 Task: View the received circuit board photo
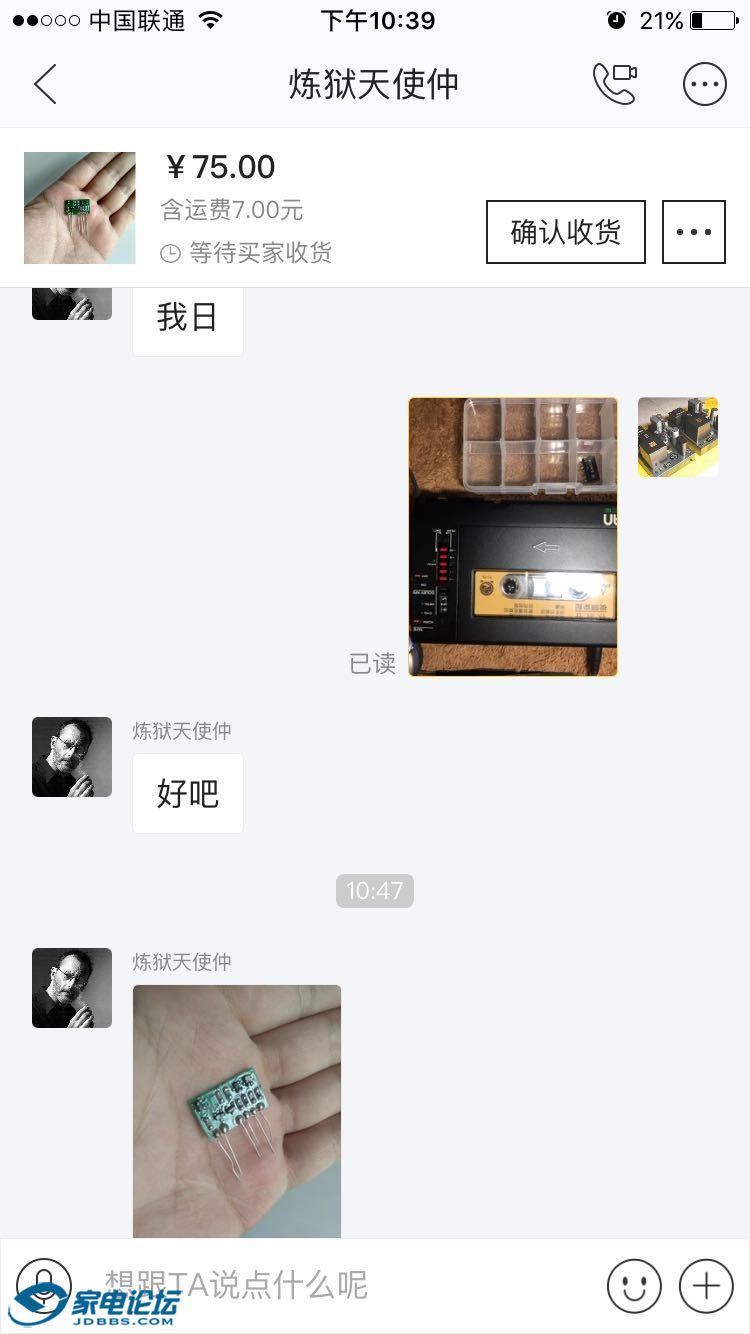click(x=237, y=1110)
